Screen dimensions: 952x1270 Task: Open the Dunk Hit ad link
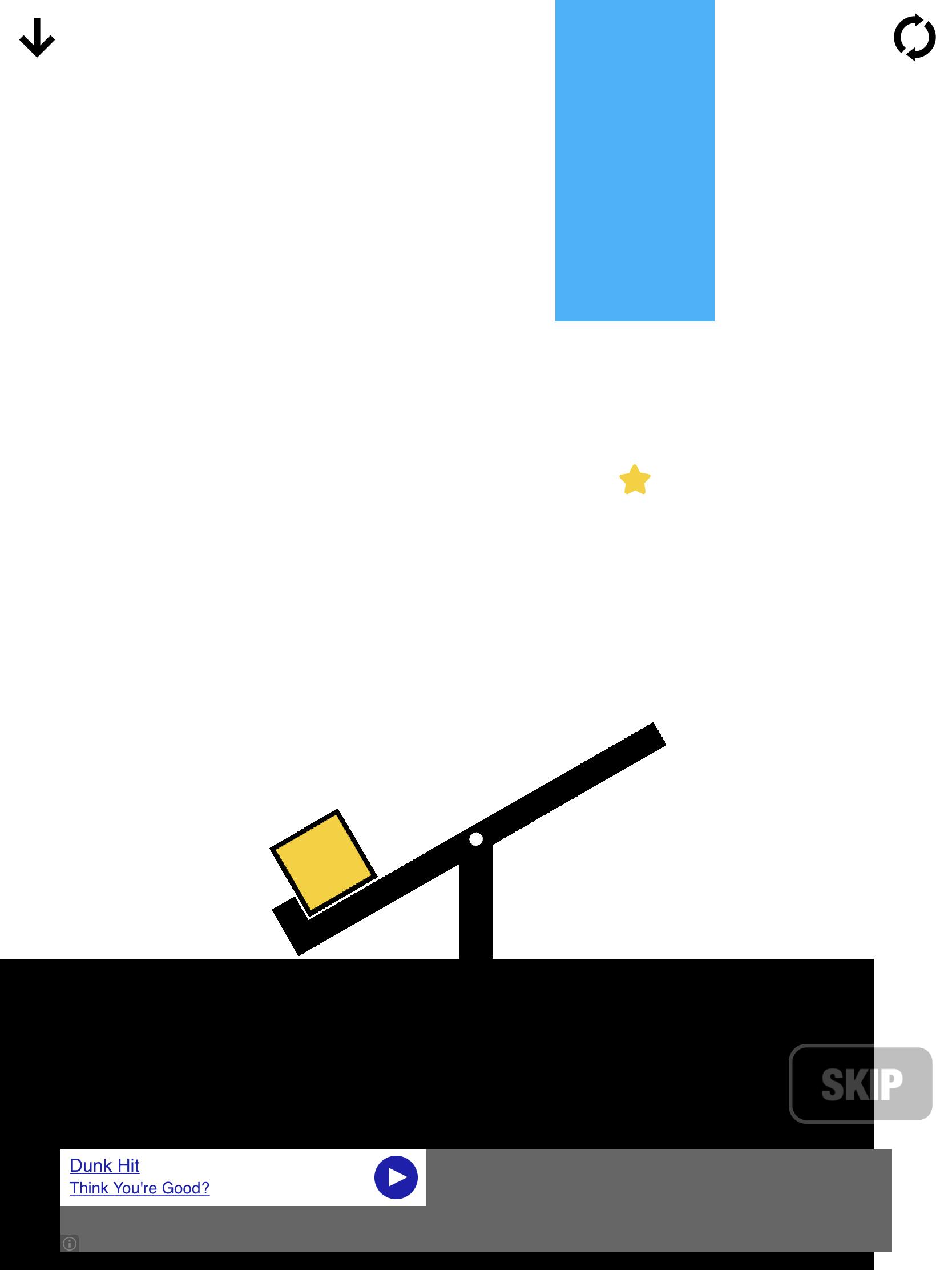coord(104,1165)
